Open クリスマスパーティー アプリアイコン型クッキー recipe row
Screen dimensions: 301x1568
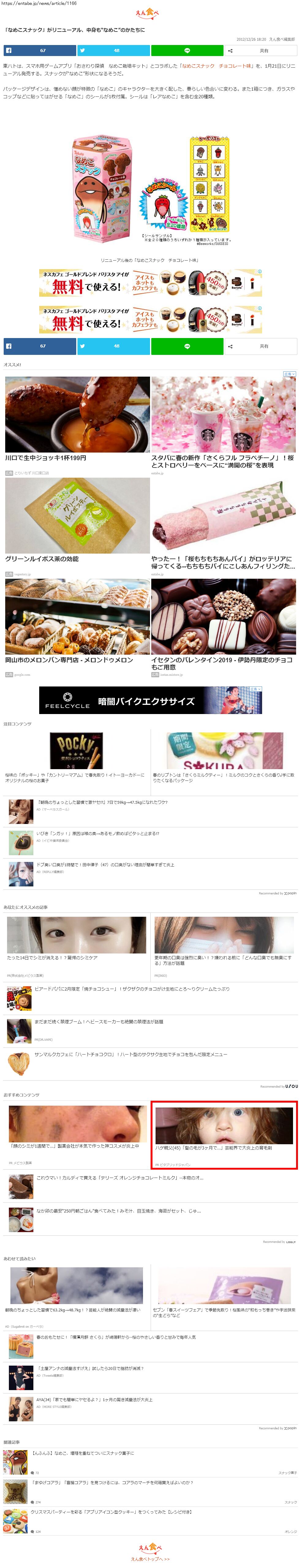(x=111, y=1512)
